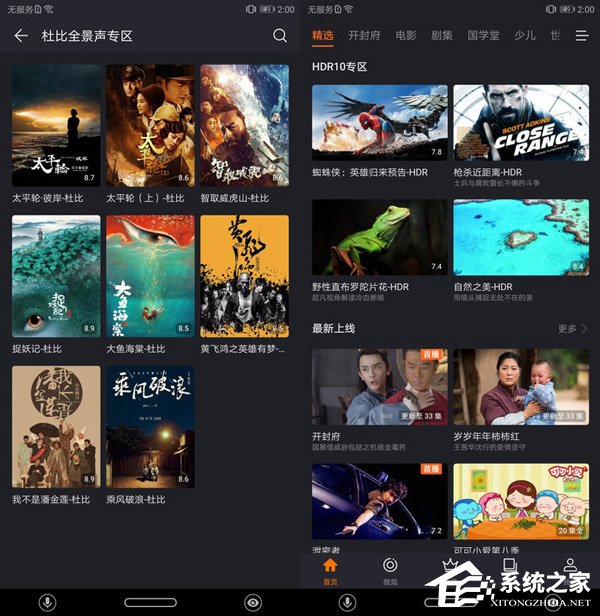The height and width of the screenshot is (616, 600).
Task: Open the 少儿 tab
Action: click(524, 35)
